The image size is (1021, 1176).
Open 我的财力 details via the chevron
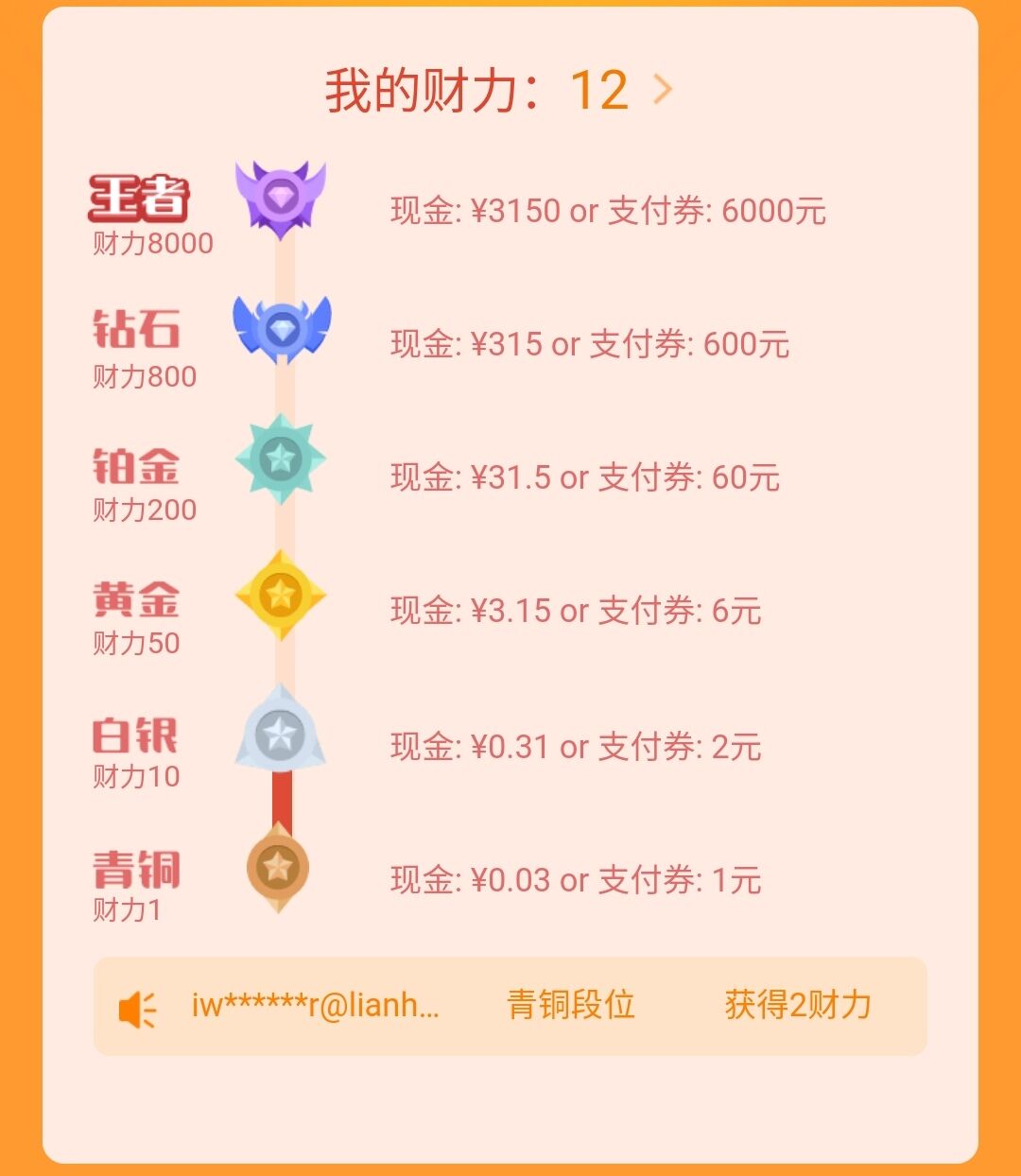click(663, 90)
